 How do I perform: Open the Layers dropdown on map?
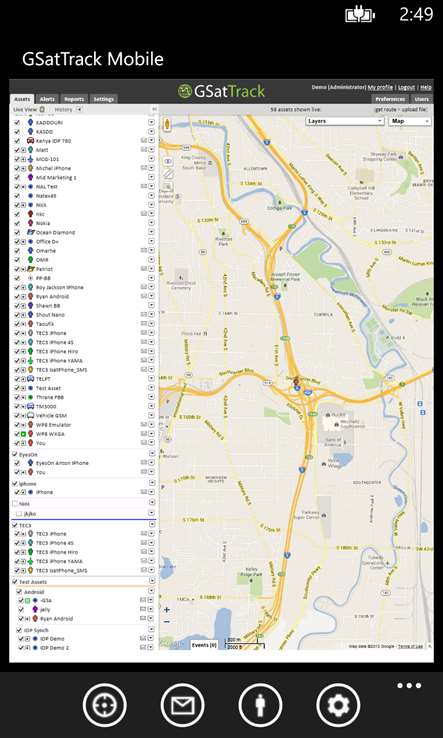pos(345,121)
